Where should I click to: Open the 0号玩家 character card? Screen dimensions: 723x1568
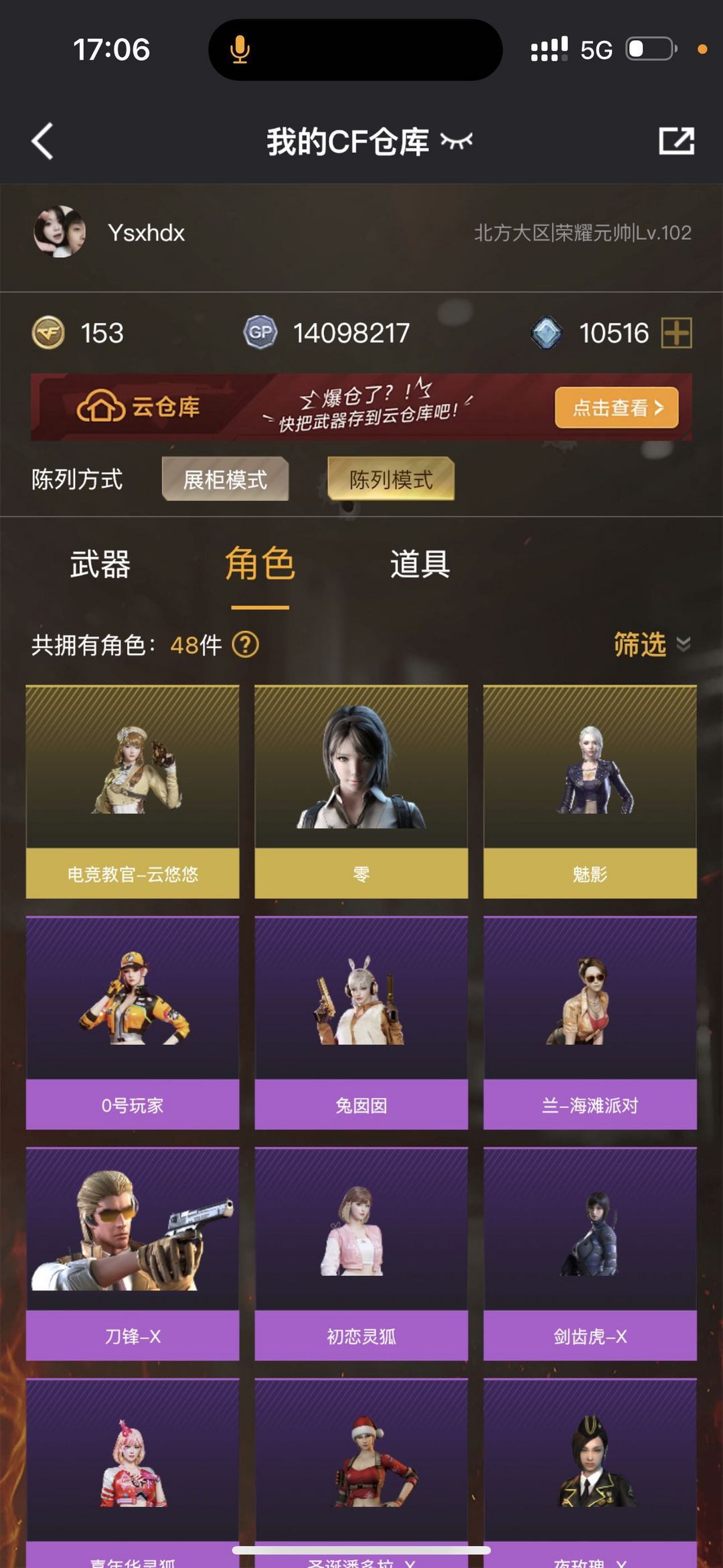point(133,1022)
